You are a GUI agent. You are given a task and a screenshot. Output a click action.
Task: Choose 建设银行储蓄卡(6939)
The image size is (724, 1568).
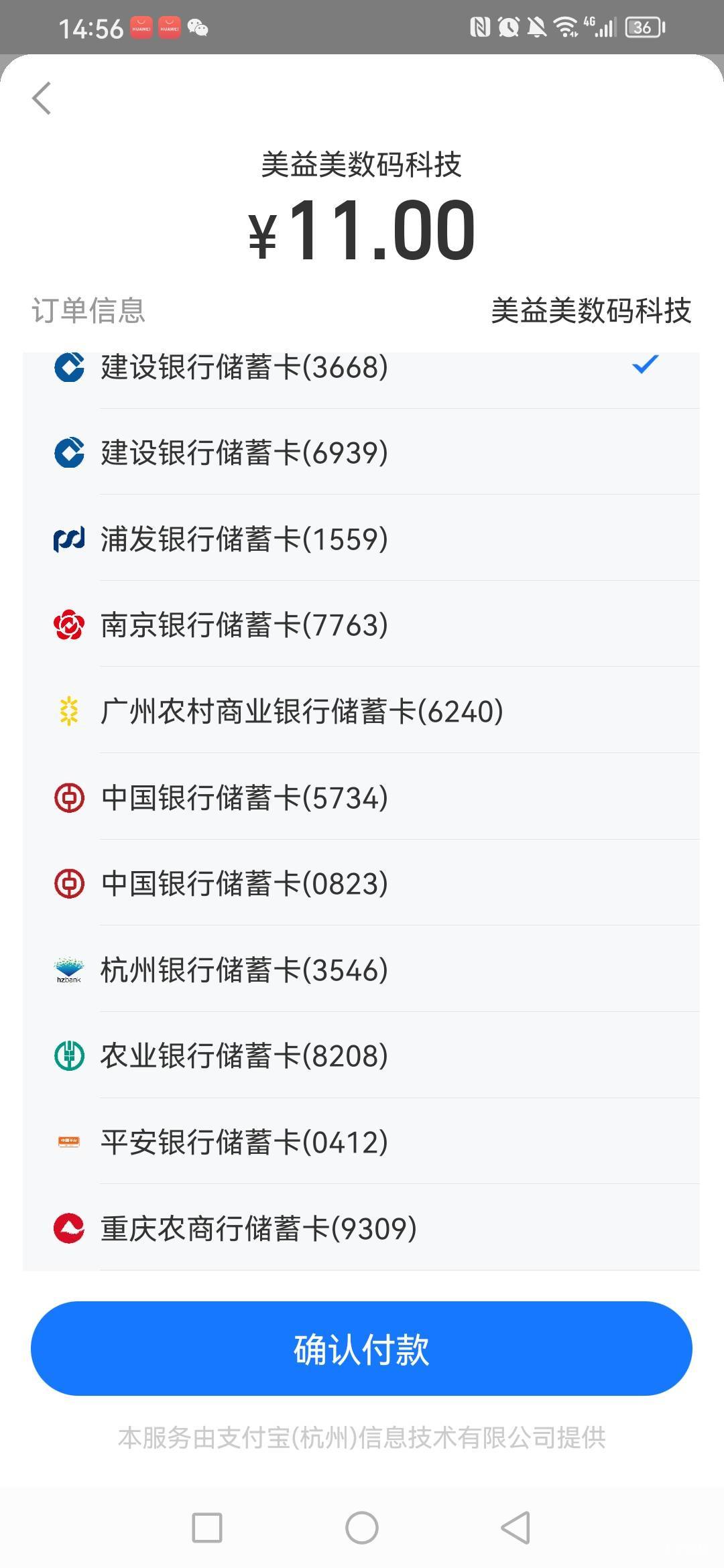click(x=361, y=452)
